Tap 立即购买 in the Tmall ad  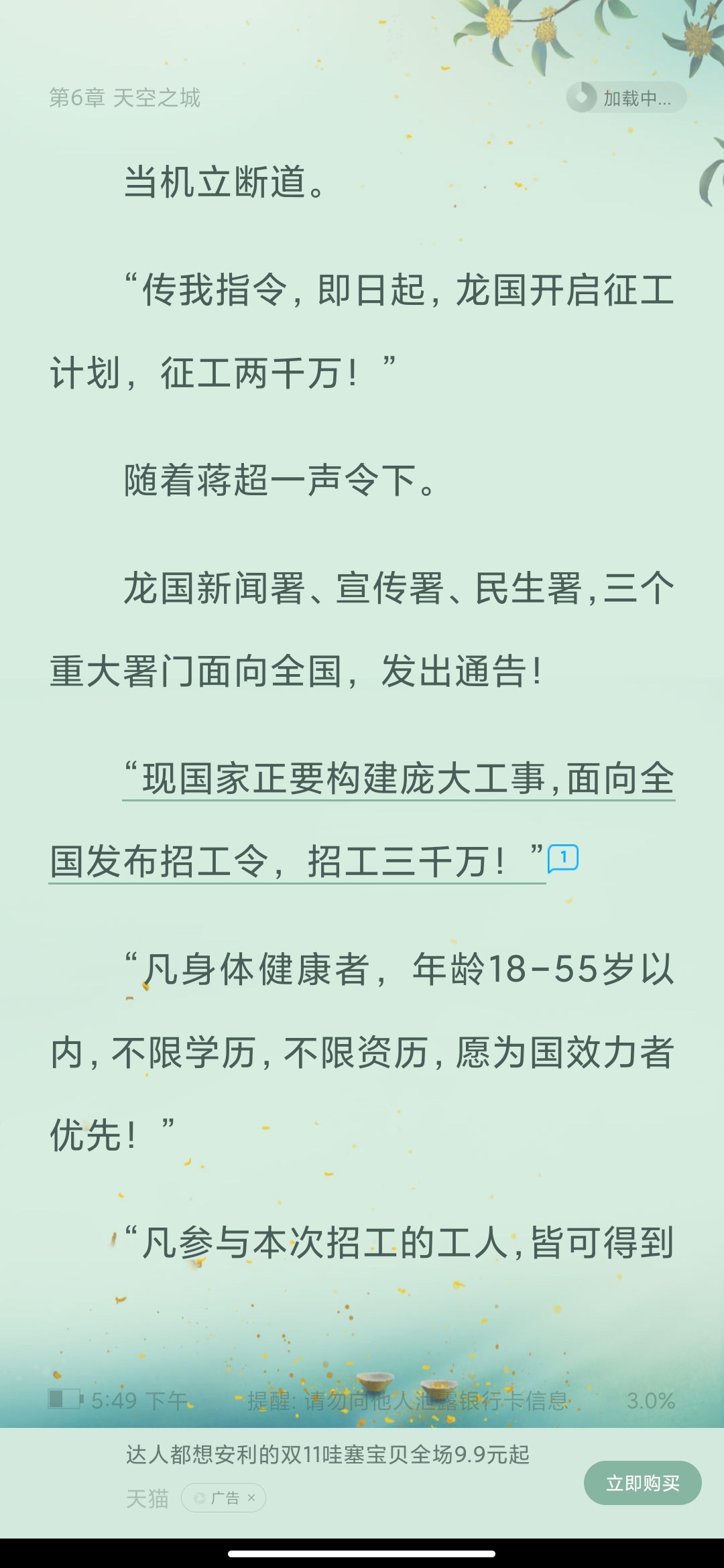[642, 1483]
